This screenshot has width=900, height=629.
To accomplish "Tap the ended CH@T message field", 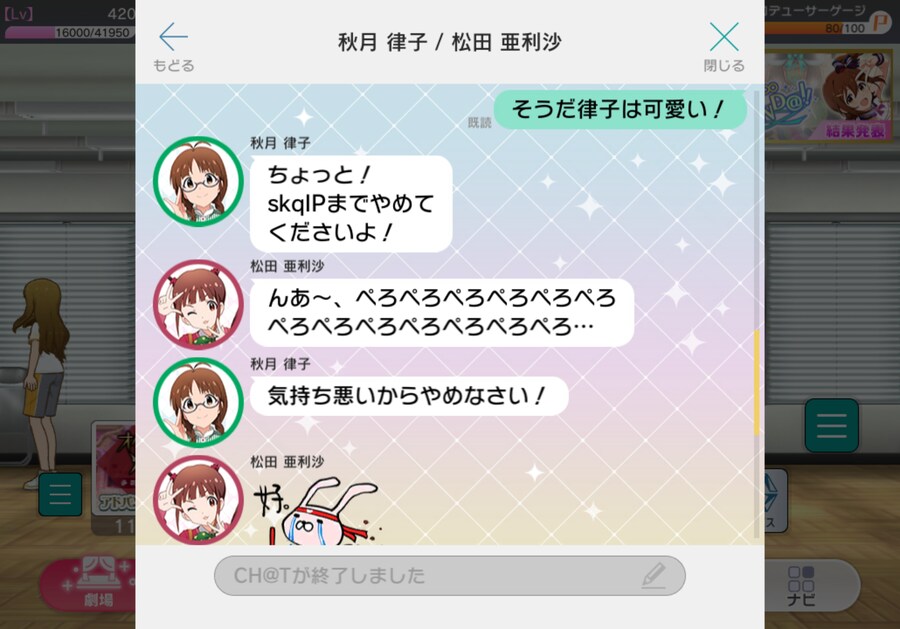I will [430, 575].
